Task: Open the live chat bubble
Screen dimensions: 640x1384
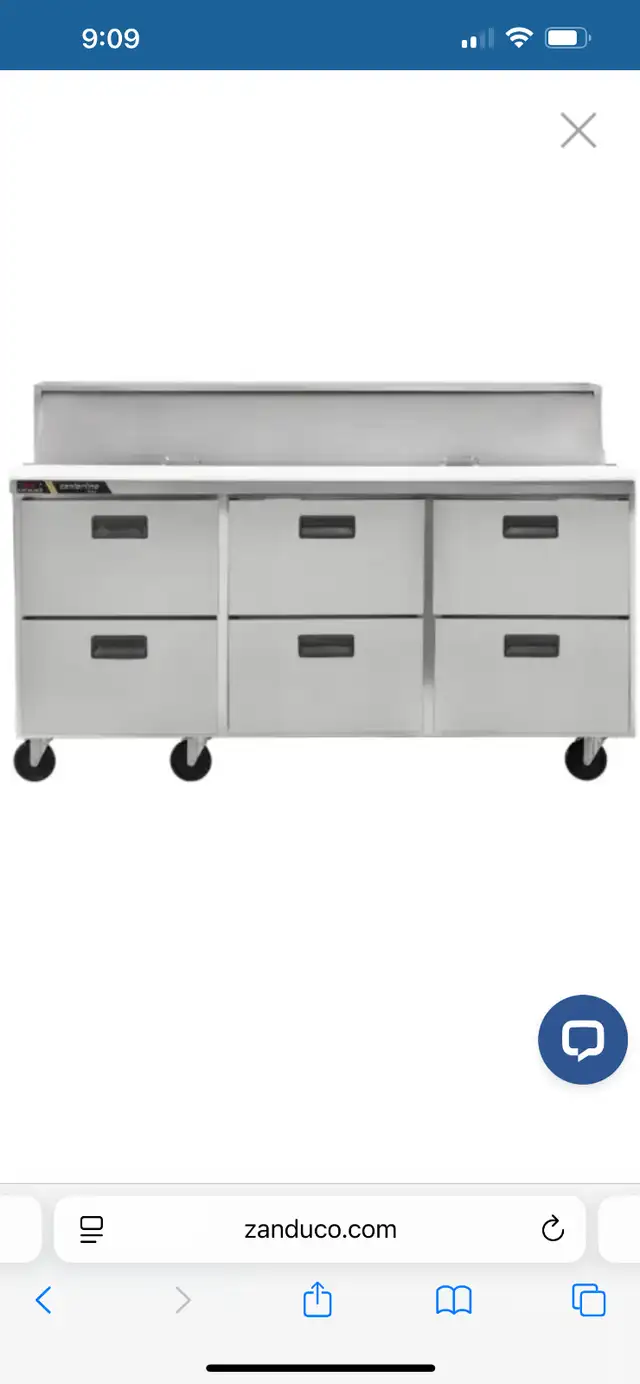Action: 583,1040
